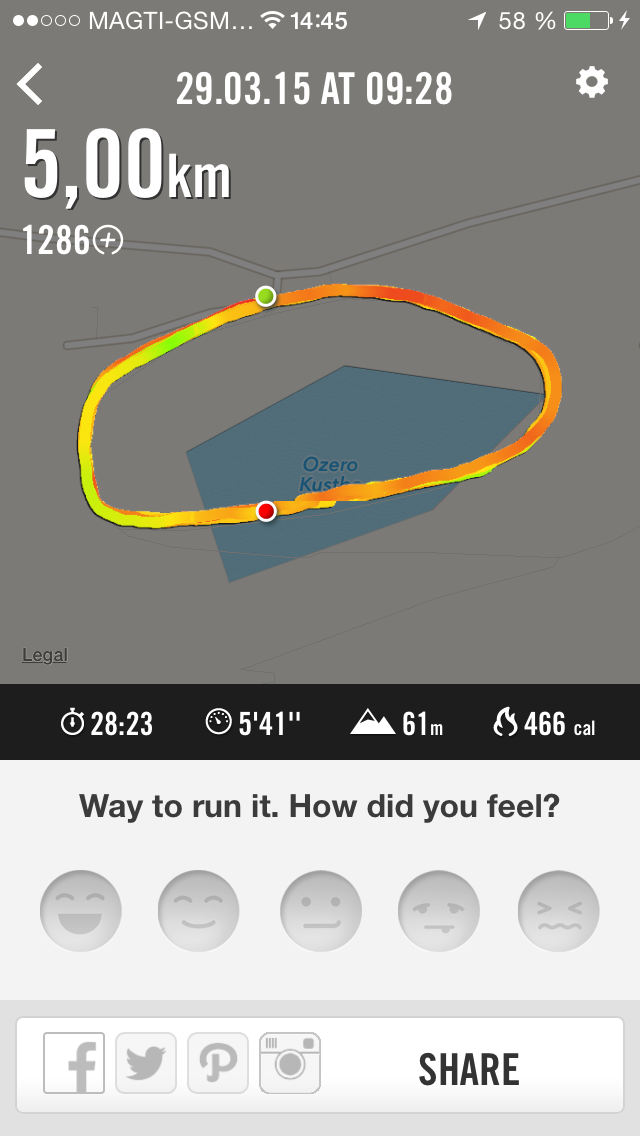640x1136 pixels.
Task: Choose the wincing tired face mood
Action: point(558,911)
